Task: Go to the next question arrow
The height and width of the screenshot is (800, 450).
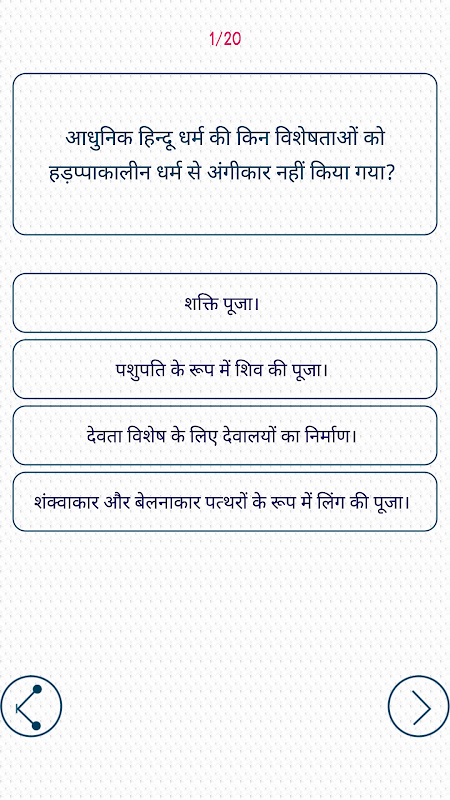Action: point(418,706)
